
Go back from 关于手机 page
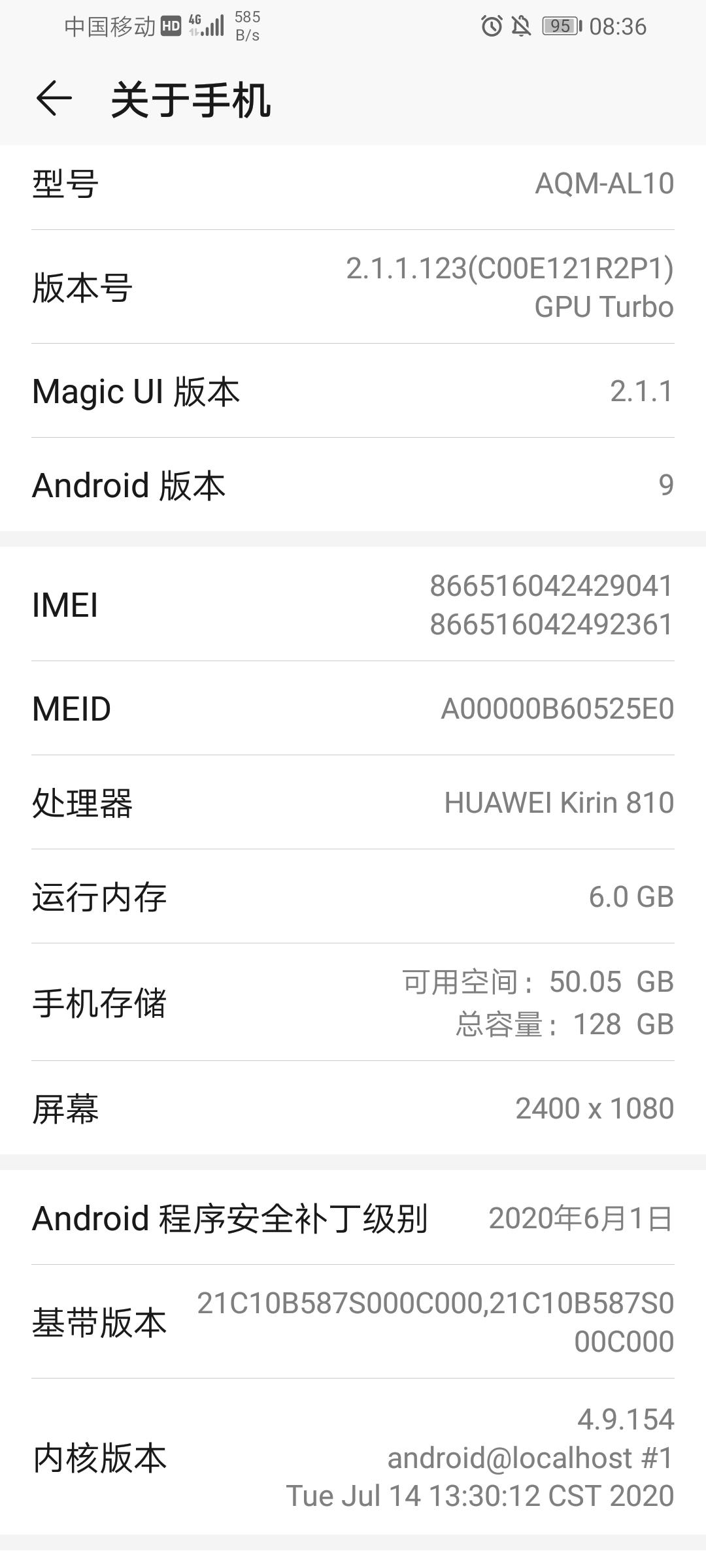54,99
